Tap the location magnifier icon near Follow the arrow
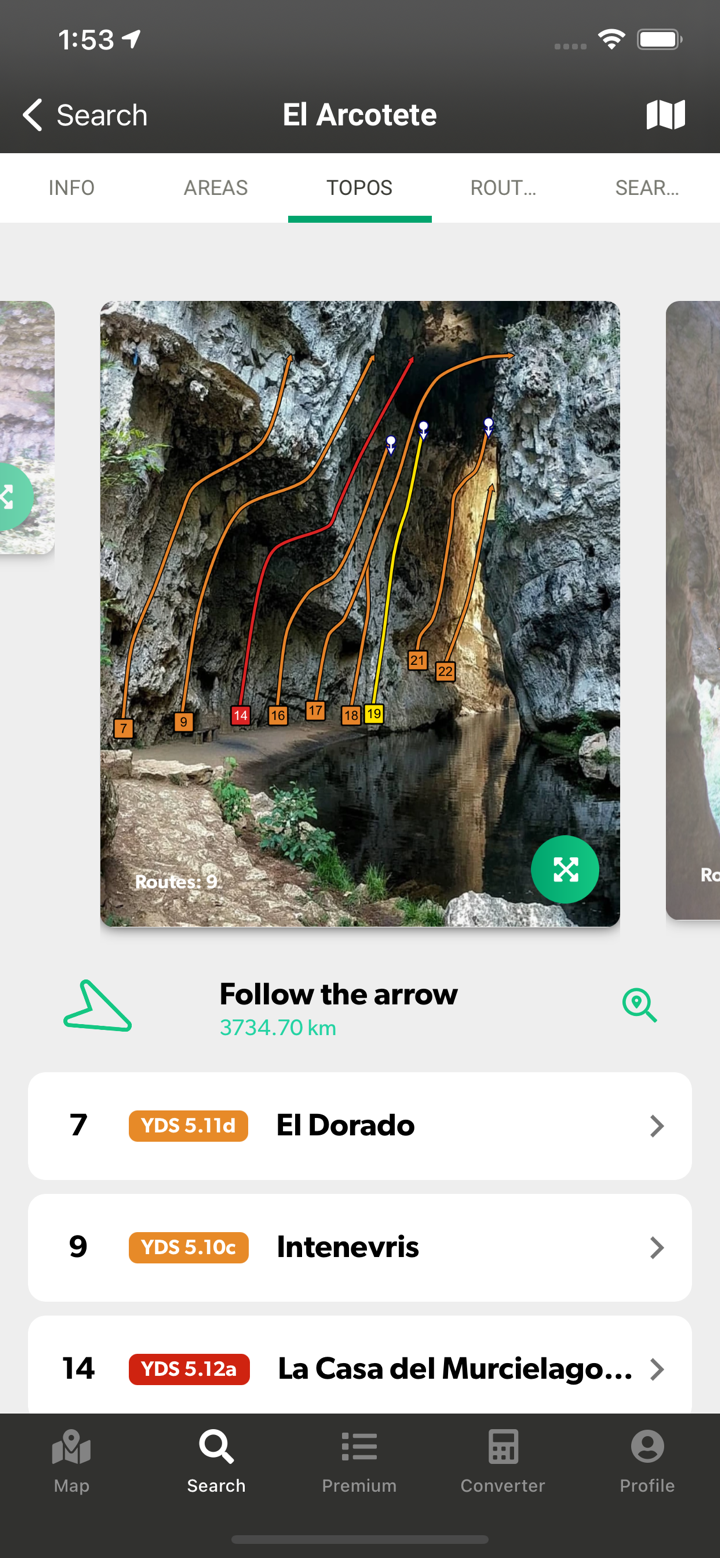Image resolution: width=720 pixels, height=1558 pixels. pyautogui.click(x=639, y=1005)
